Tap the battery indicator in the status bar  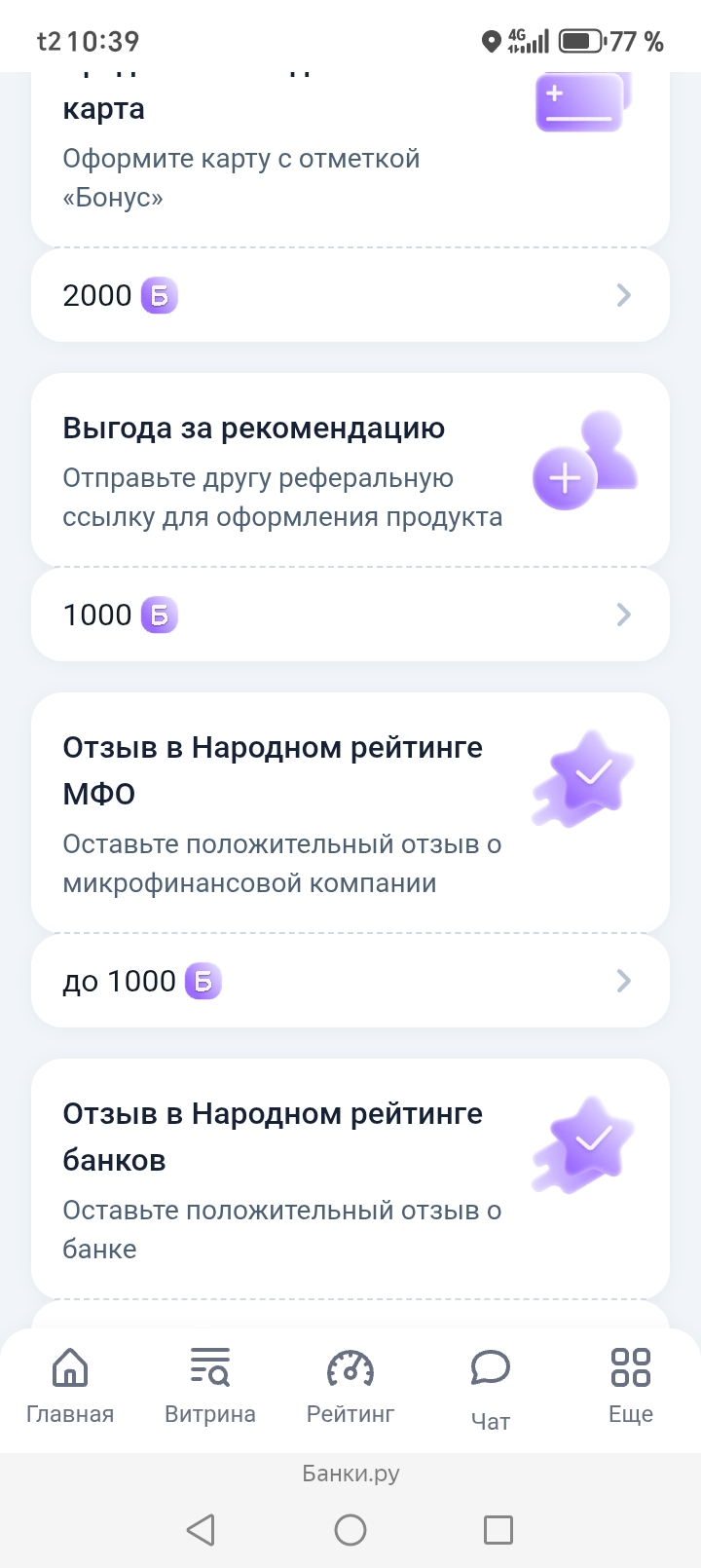click(579, 41)
